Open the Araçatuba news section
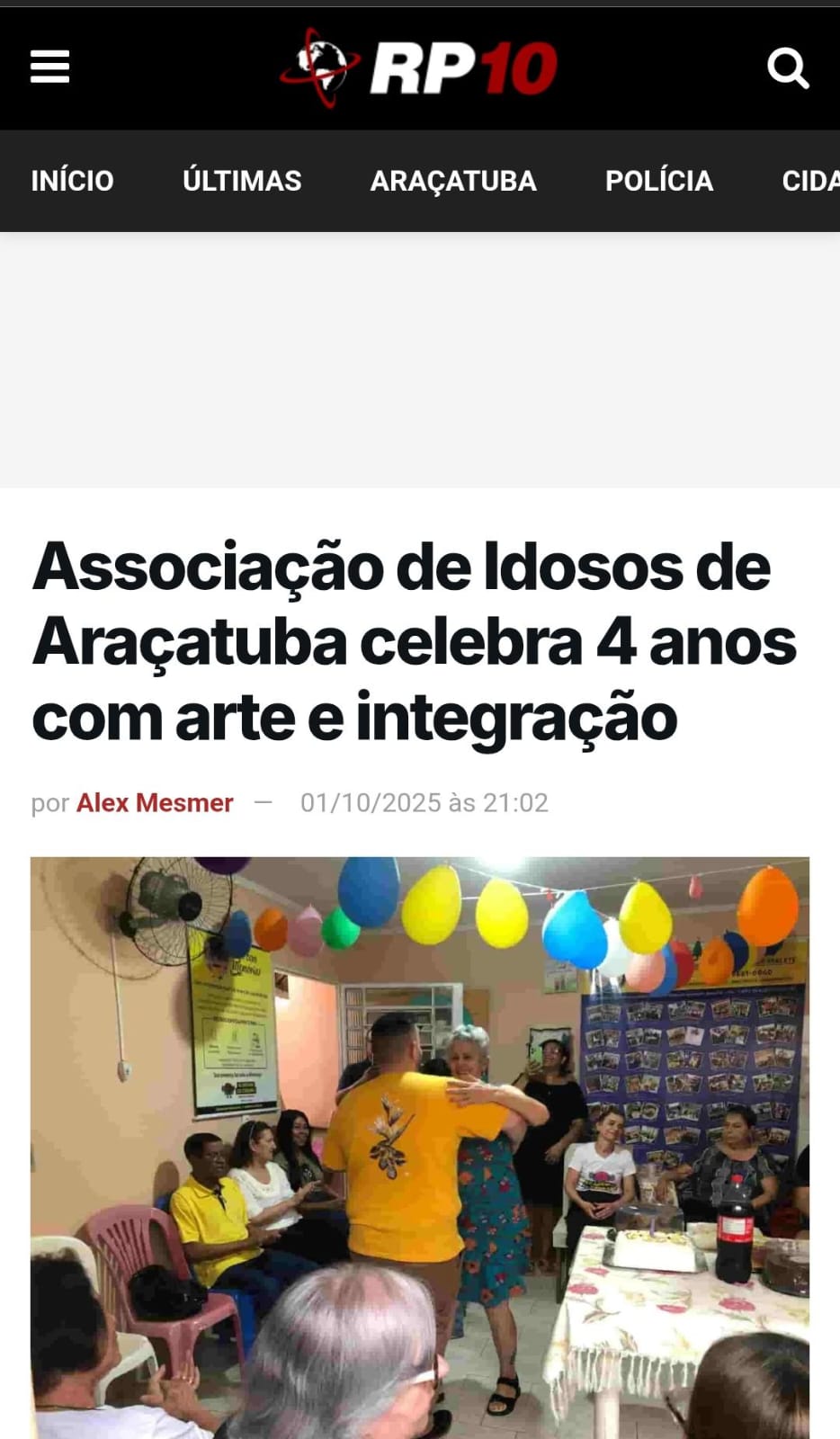840x1439 pixels. point(453,181)
